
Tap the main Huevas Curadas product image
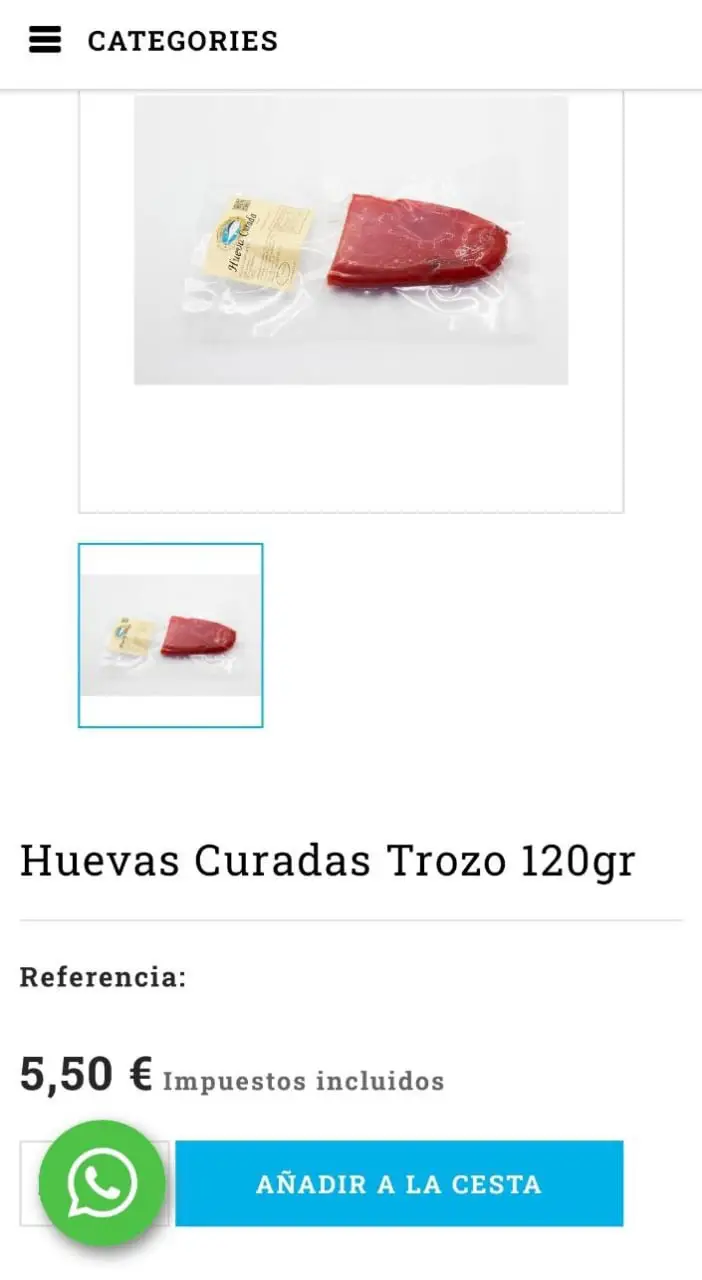point(351,240)
